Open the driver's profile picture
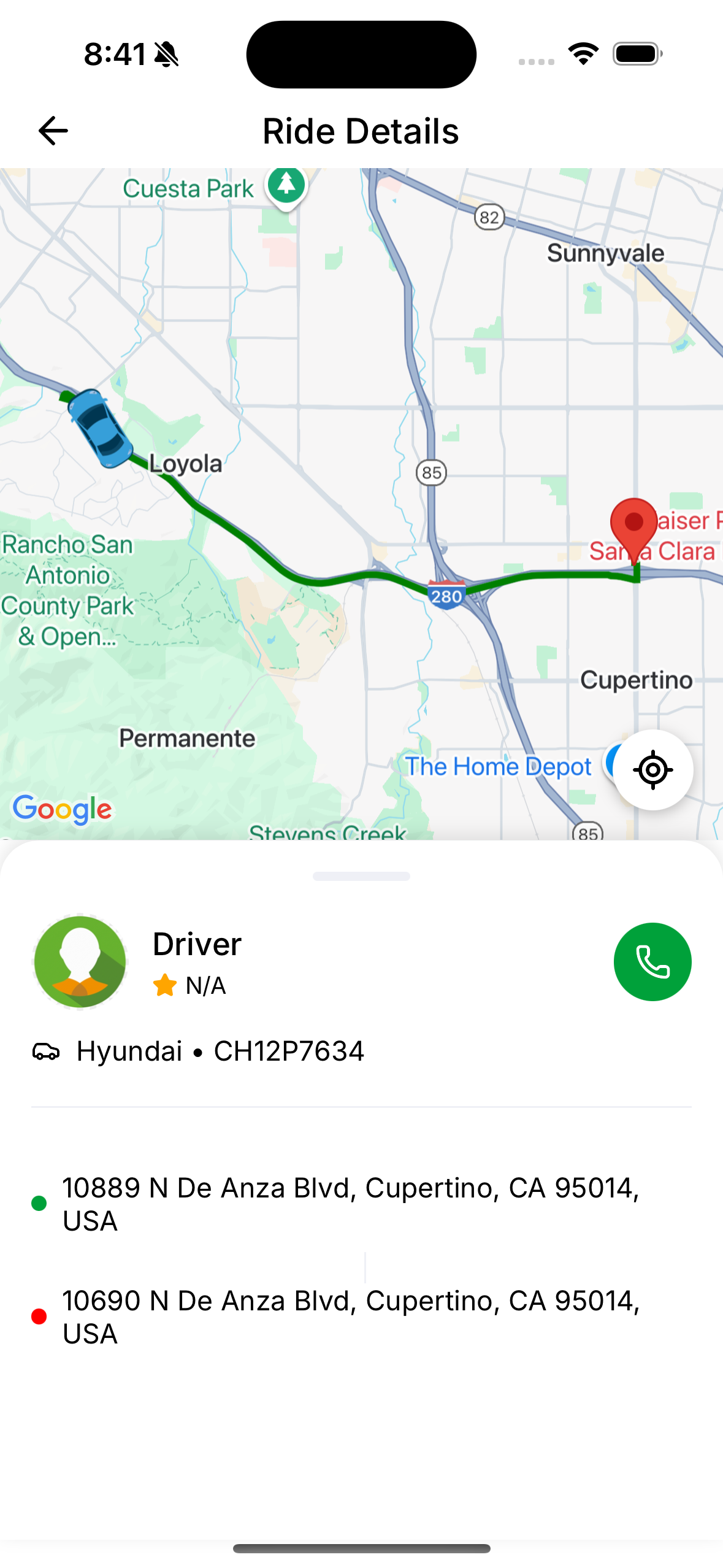Image resolution: width=723 pixels, height=1568 pixels. pos(80,961)
